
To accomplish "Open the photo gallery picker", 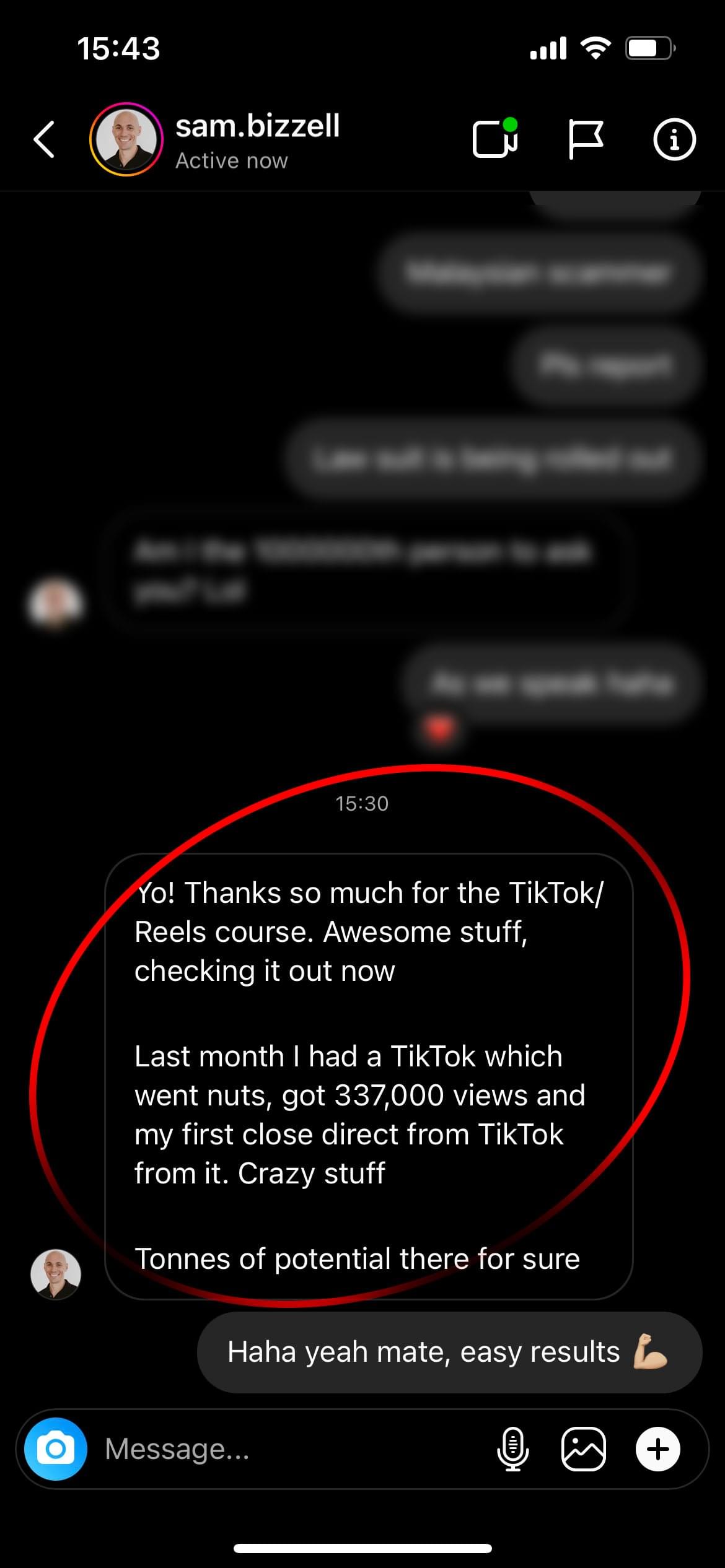I will 583,1449.
